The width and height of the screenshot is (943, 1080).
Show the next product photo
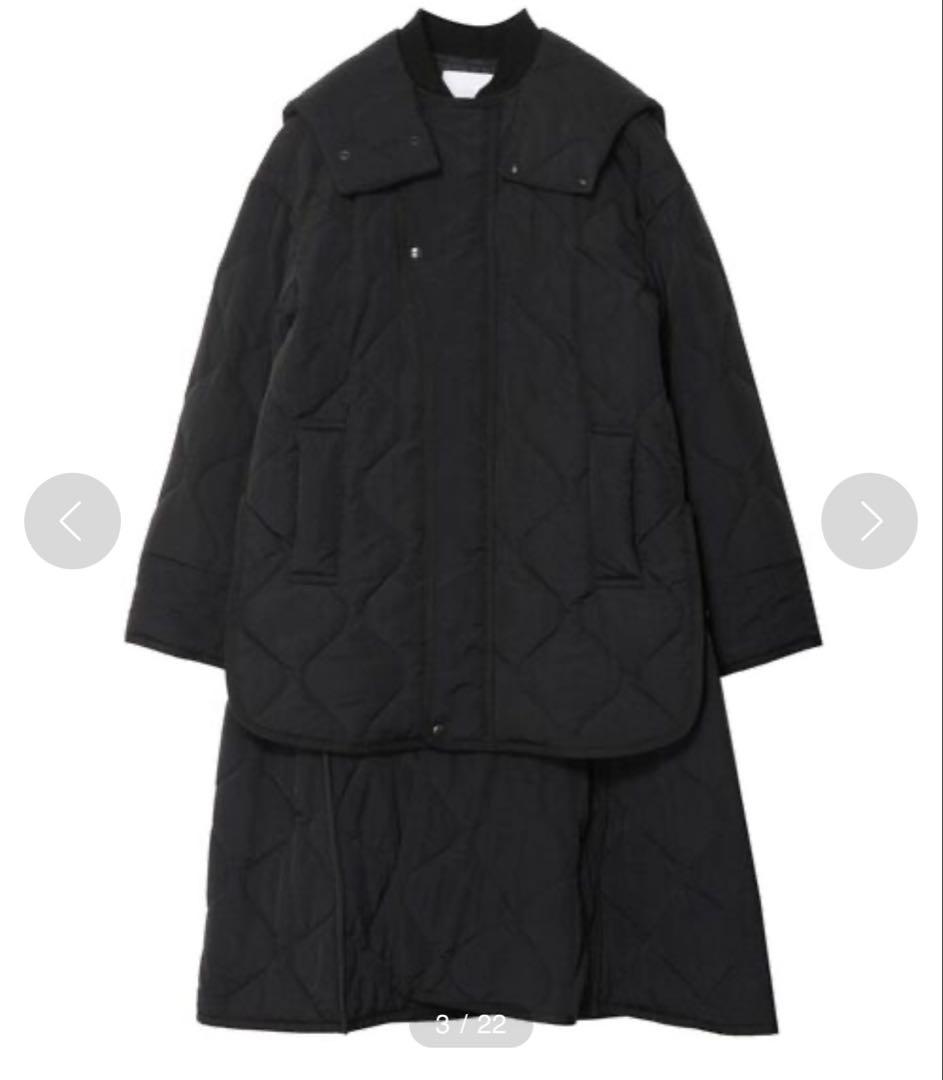tap(869, 521)
